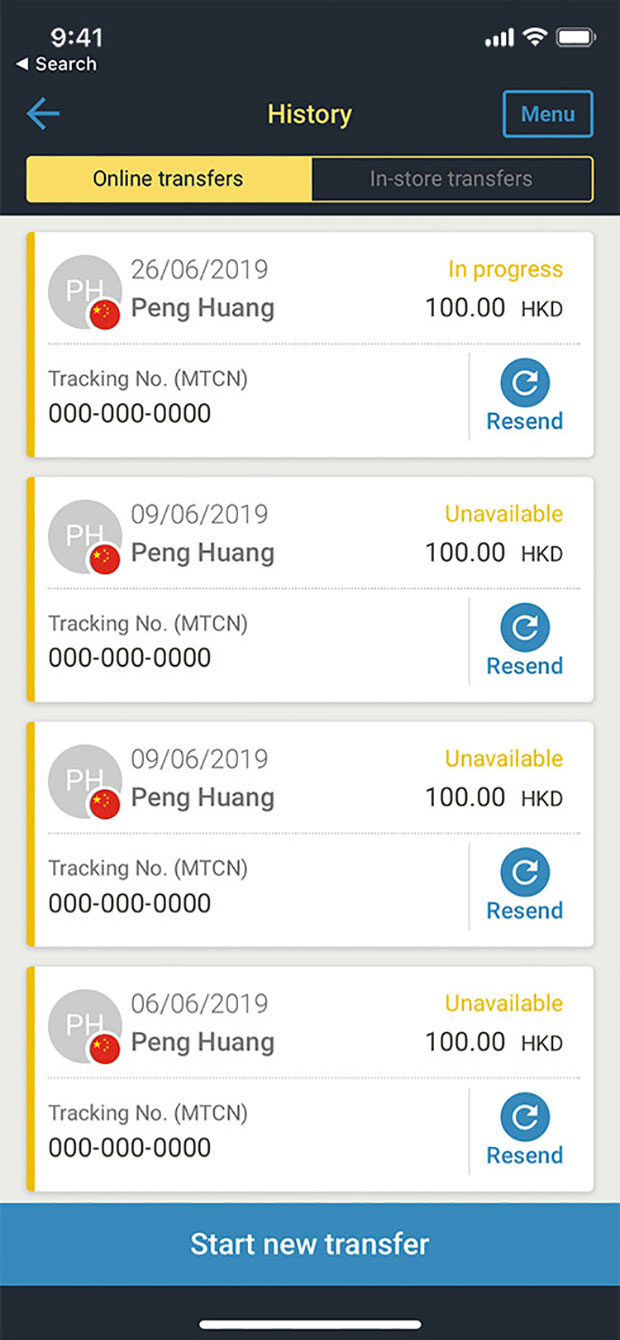This screenshot has width=620, height=1340.
Task: Resend the 06/06/2019 transfer
Action: point(524,1131)
